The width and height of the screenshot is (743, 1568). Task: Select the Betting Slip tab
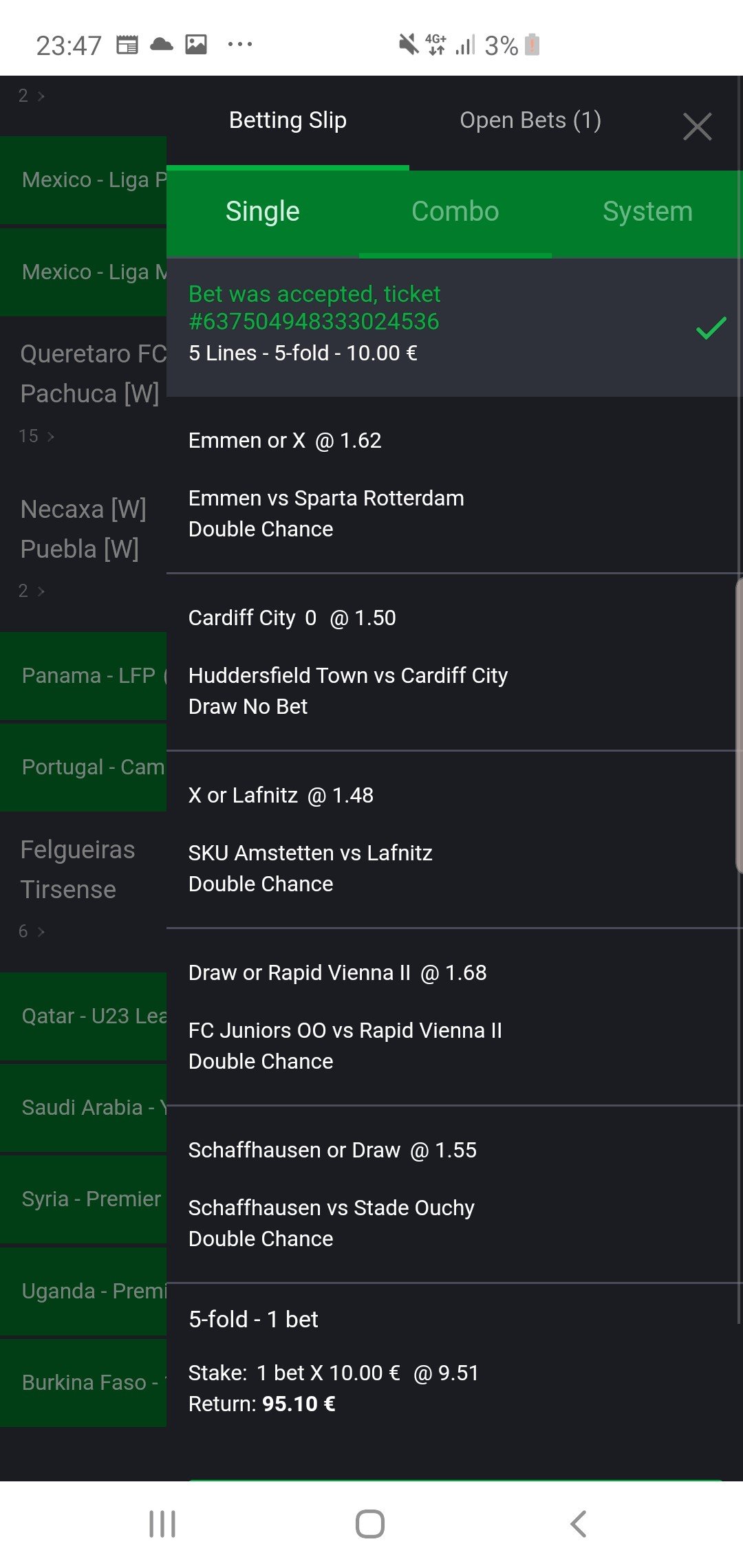coord(288,120)
